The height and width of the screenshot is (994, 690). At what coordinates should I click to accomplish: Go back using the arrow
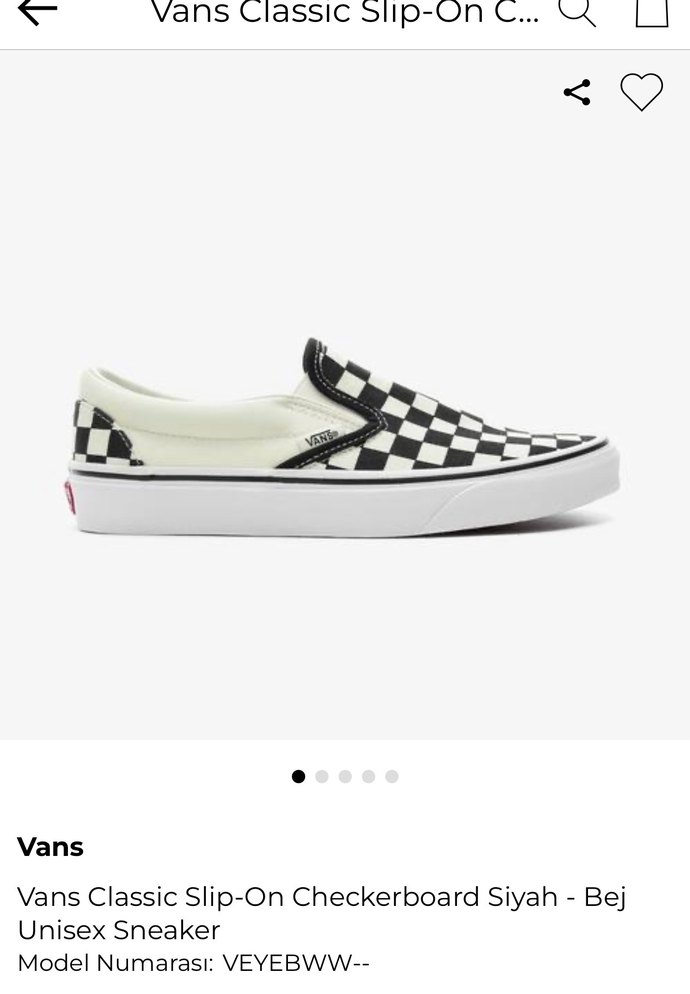point(38,11)
